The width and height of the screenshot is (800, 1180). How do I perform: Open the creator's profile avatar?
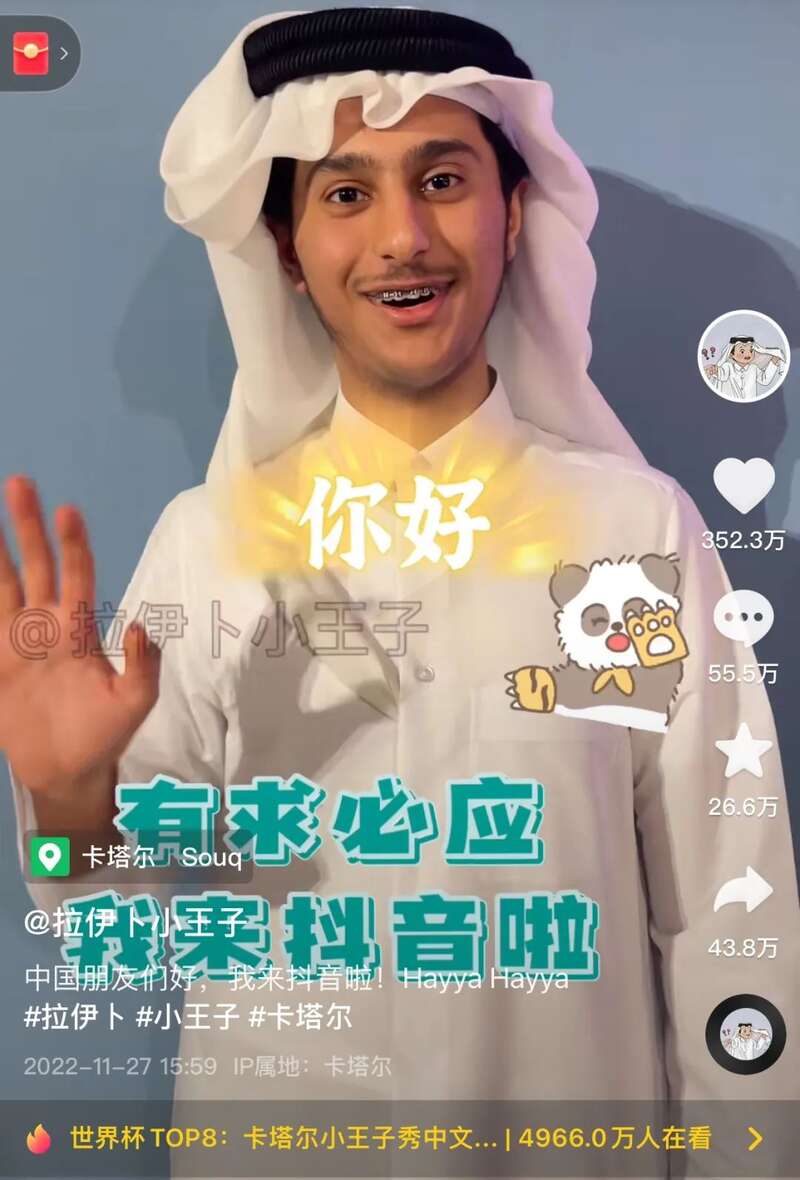pyautogui.click(x=743, y=355)
